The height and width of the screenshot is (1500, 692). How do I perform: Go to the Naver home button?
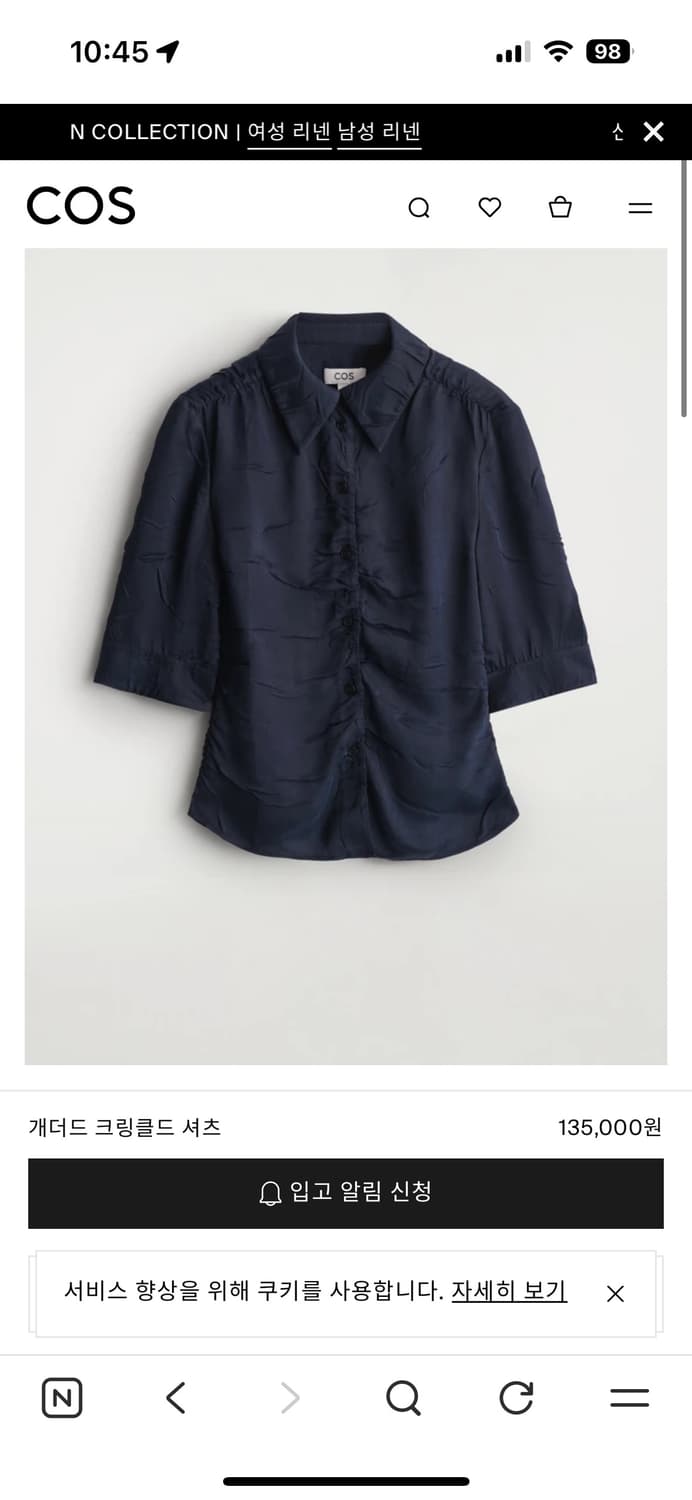[62, 1398]
